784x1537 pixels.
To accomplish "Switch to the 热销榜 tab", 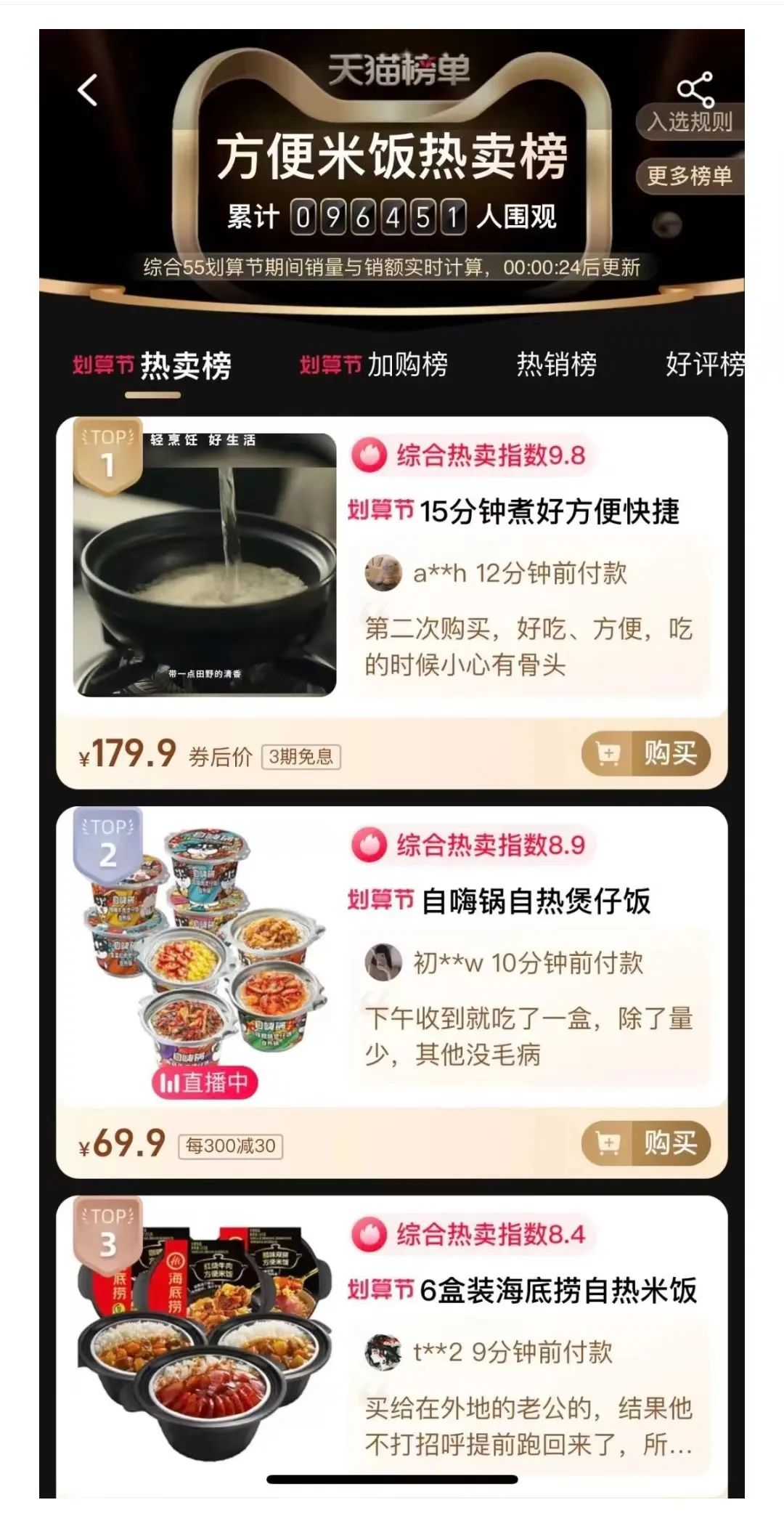I will coord(556,365).
